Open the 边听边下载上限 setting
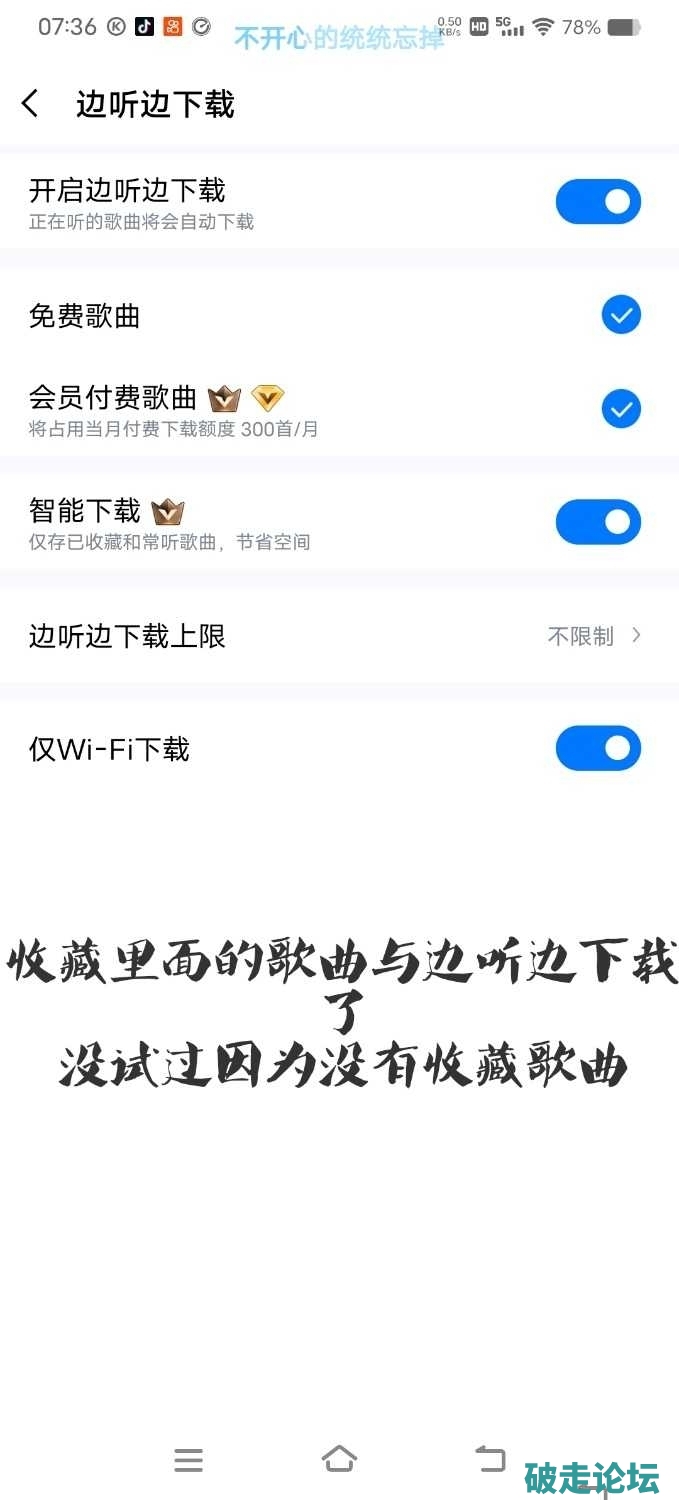Image resolution: width=679 pixels, height=1500 pixels. tap(339, 636)
